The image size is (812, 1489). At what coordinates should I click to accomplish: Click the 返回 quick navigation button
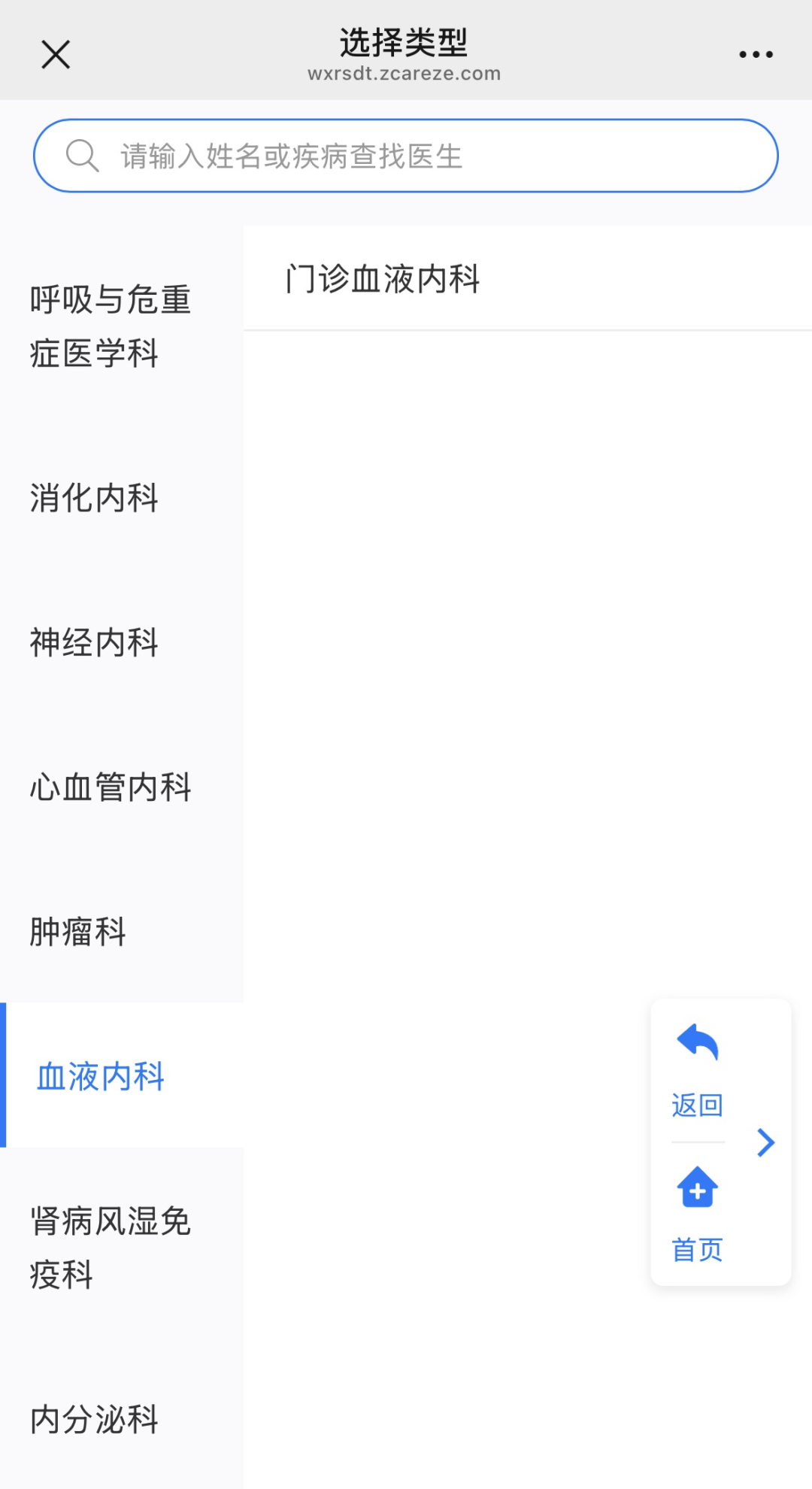click(x=696, y=1104)
